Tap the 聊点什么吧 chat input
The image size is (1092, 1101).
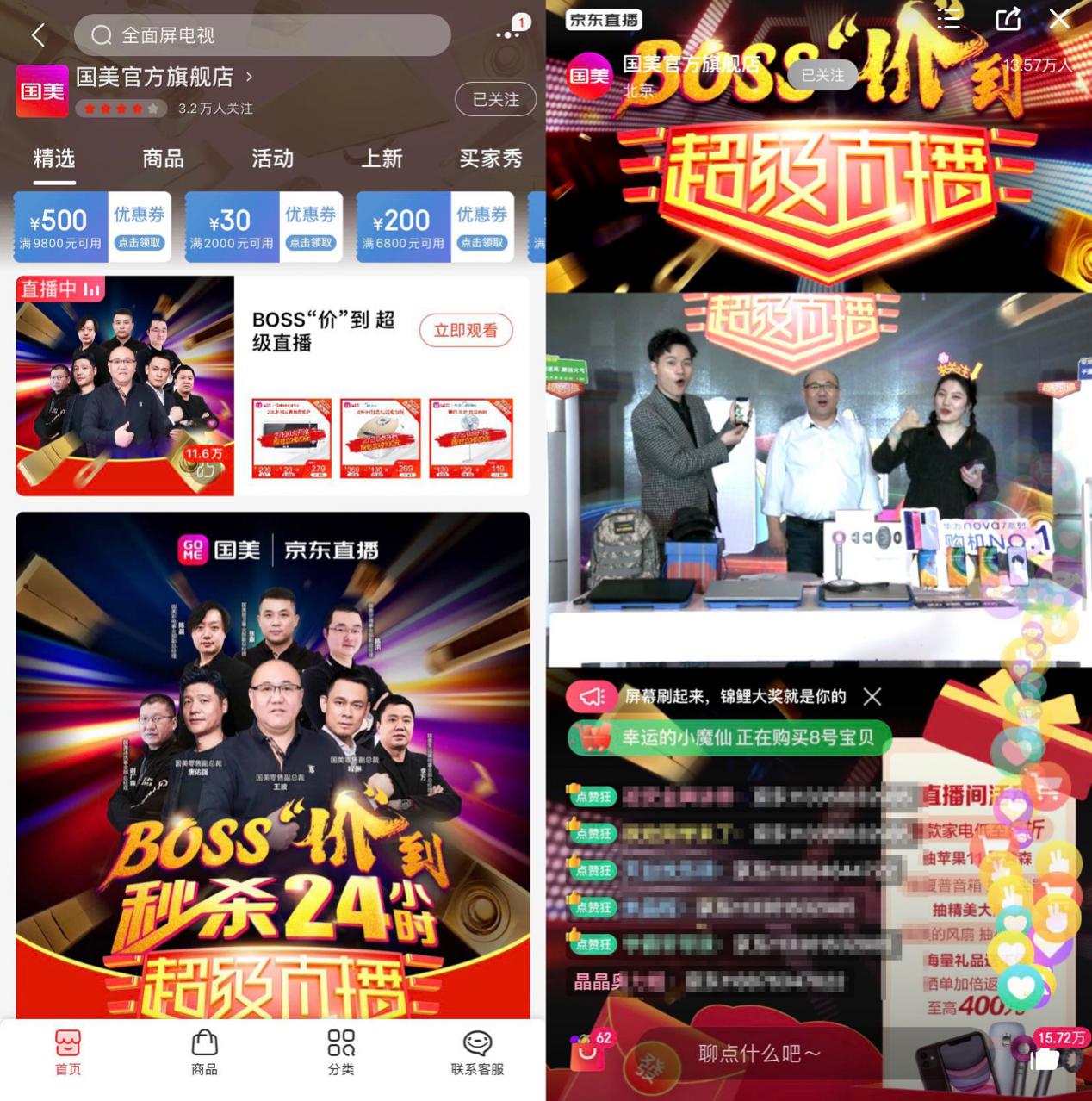pos(758,1053)
